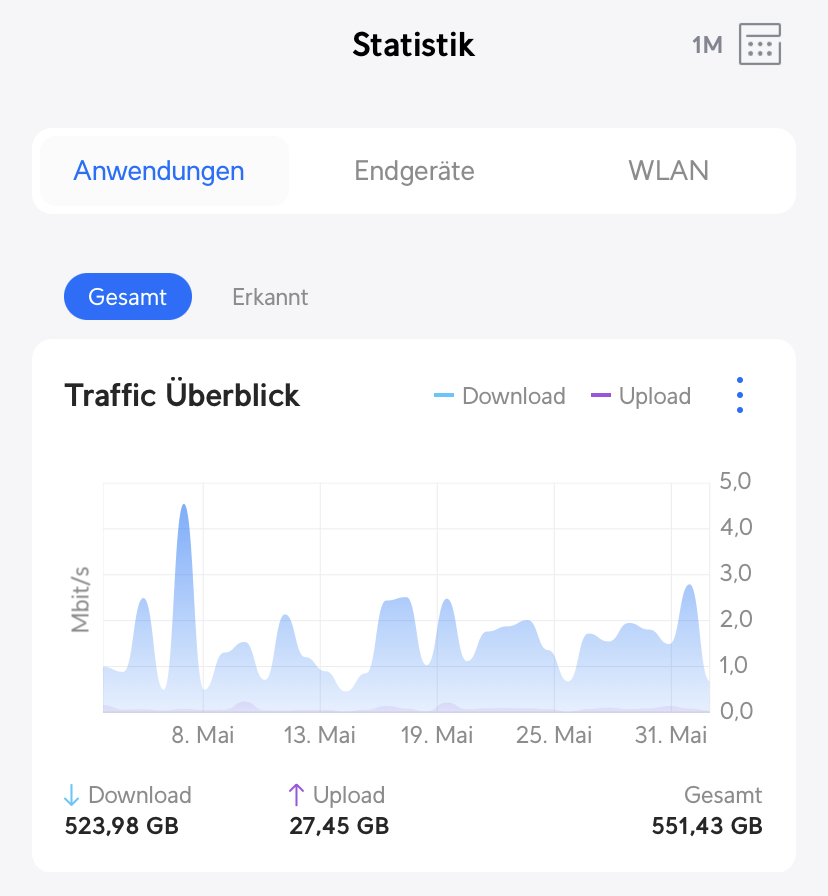Select the Gesamt filter chip
Image resolution: width=828 pixels, height=896 pixels.
click(127, 297)
